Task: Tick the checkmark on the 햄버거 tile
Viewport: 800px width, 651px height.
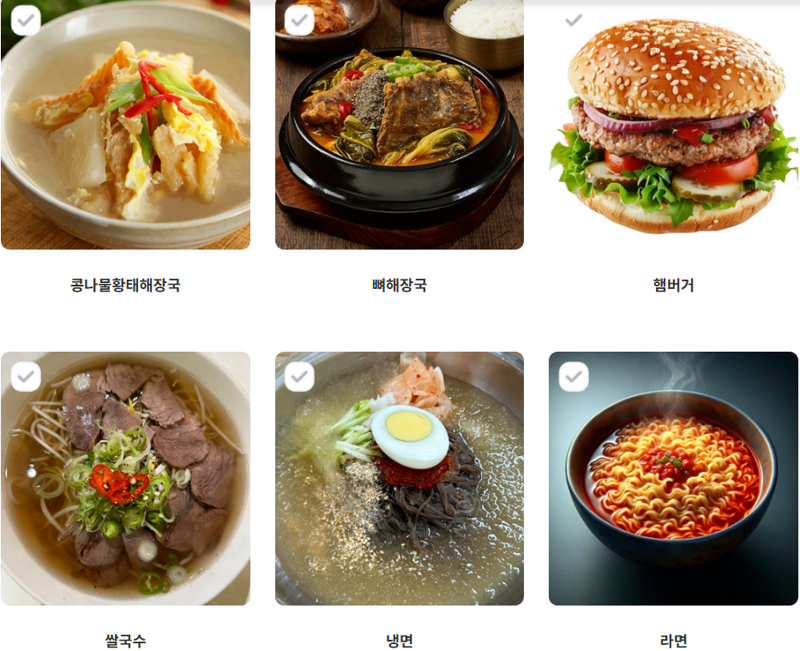Action: (574, 20)
